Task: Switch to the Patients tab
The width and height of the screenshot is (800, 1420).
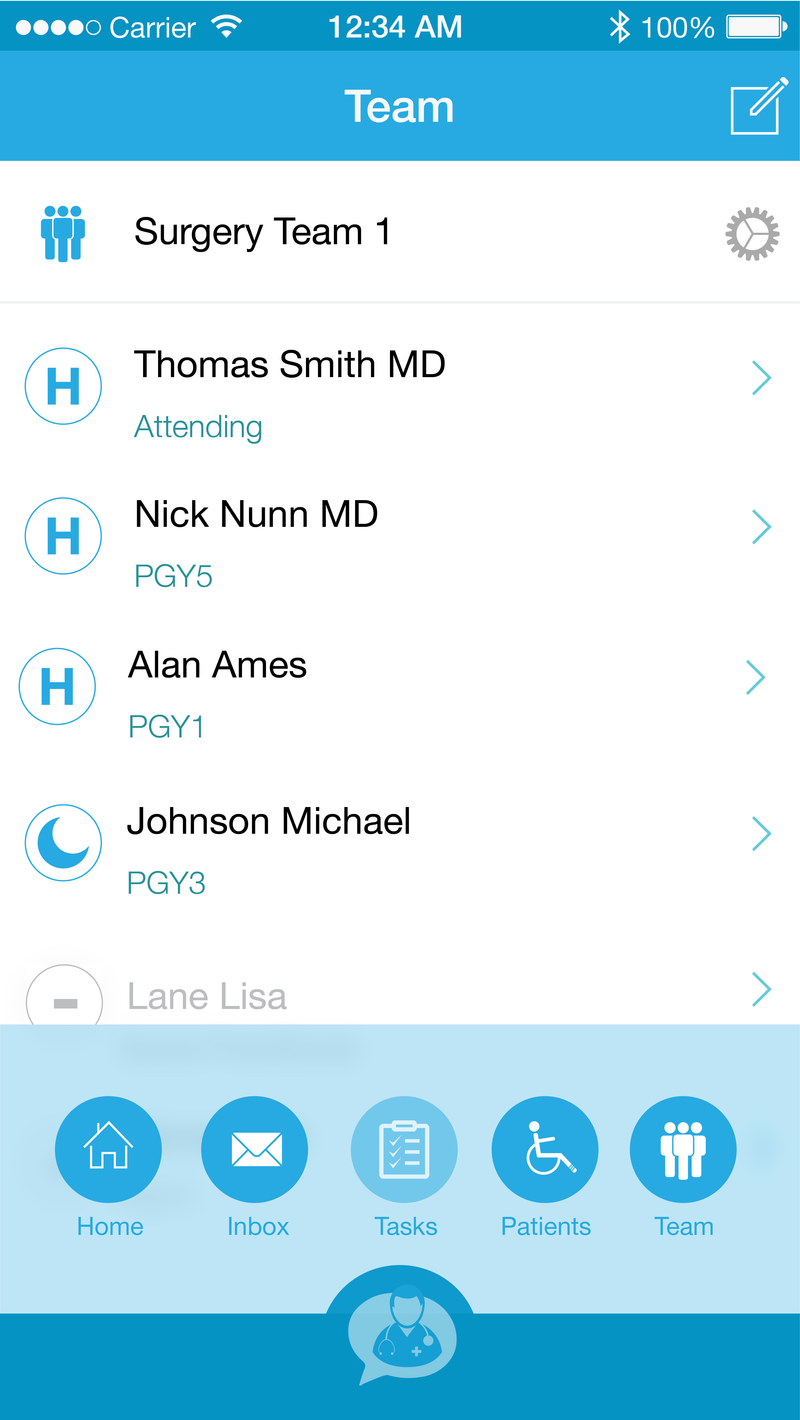Action: [545, 1167]
